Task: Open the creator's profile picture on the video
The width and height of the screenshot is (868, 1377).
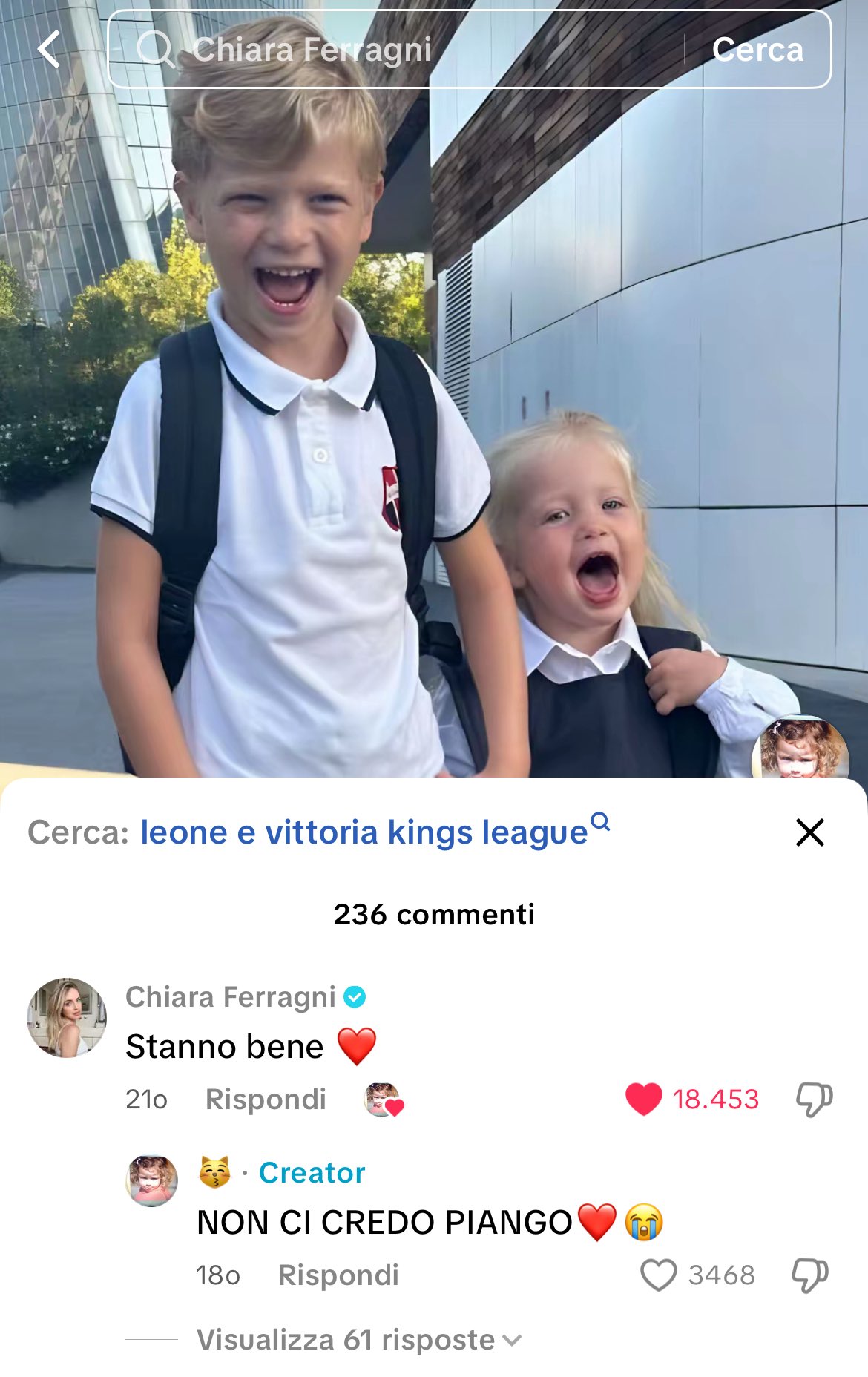Action: (x=800, y=749)
